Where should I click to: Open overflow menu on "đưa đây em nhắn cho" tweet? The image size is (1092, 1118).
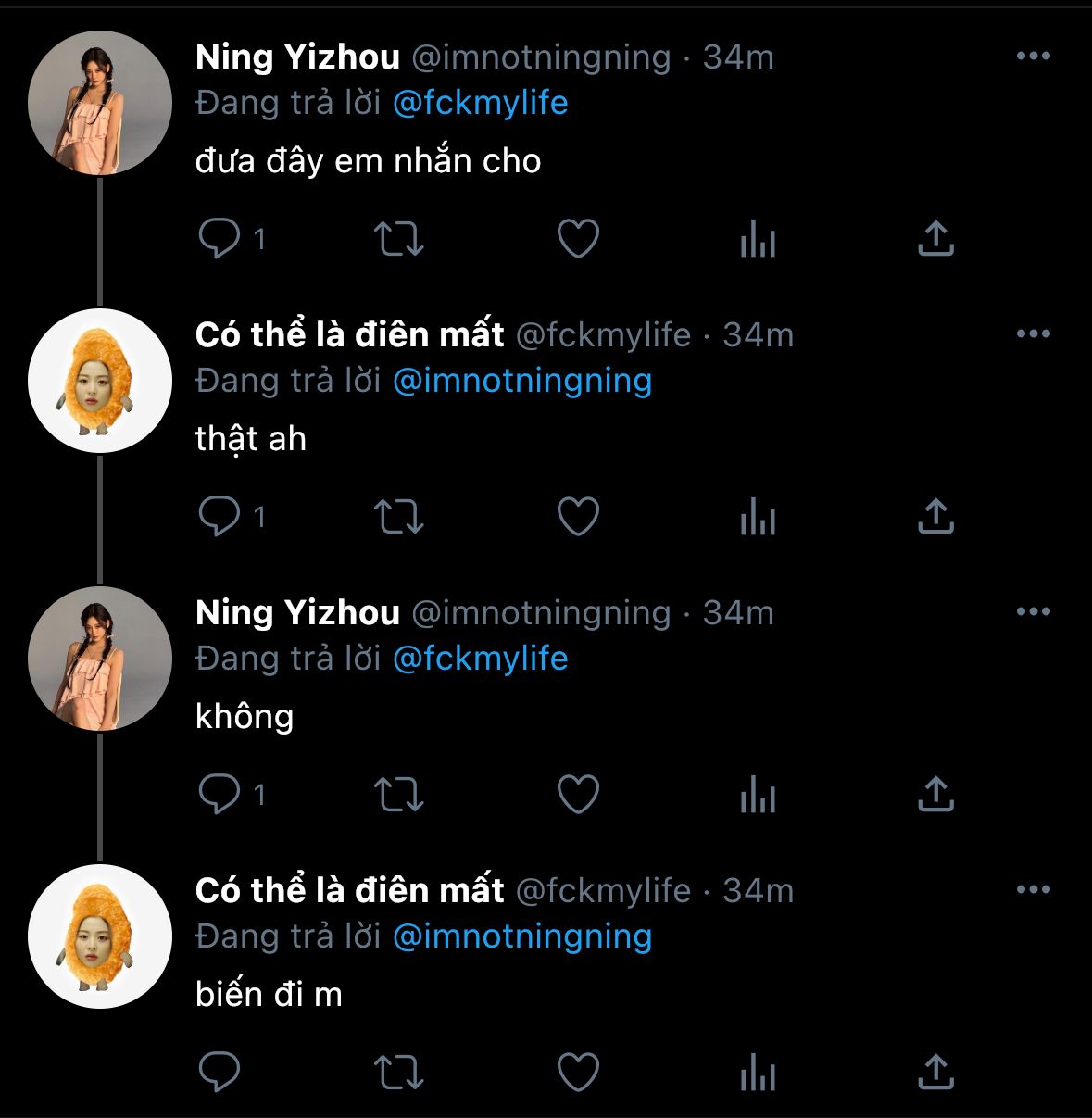point(1033,57)
